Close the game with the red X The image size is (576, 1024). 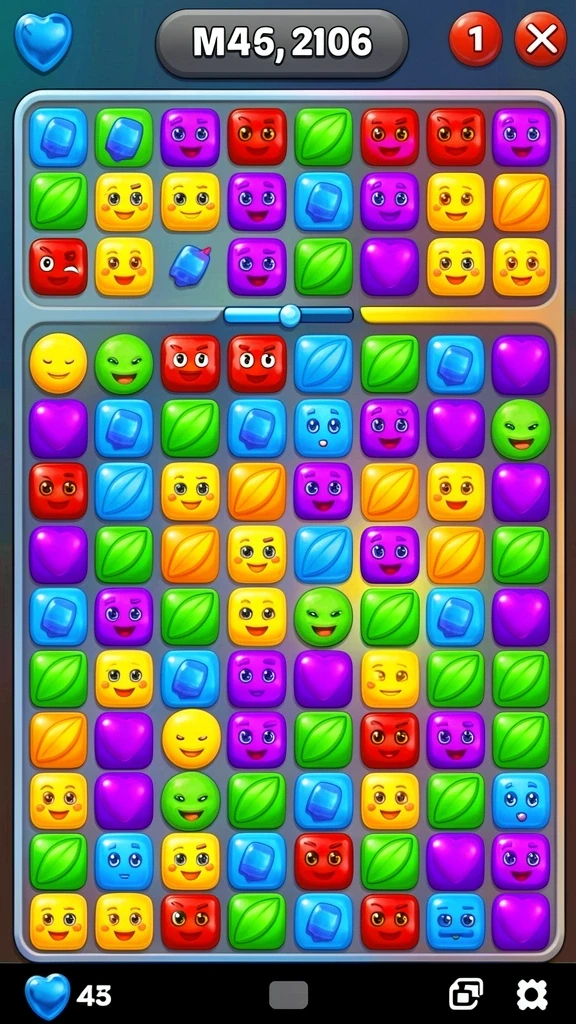(x=541, y=39)
